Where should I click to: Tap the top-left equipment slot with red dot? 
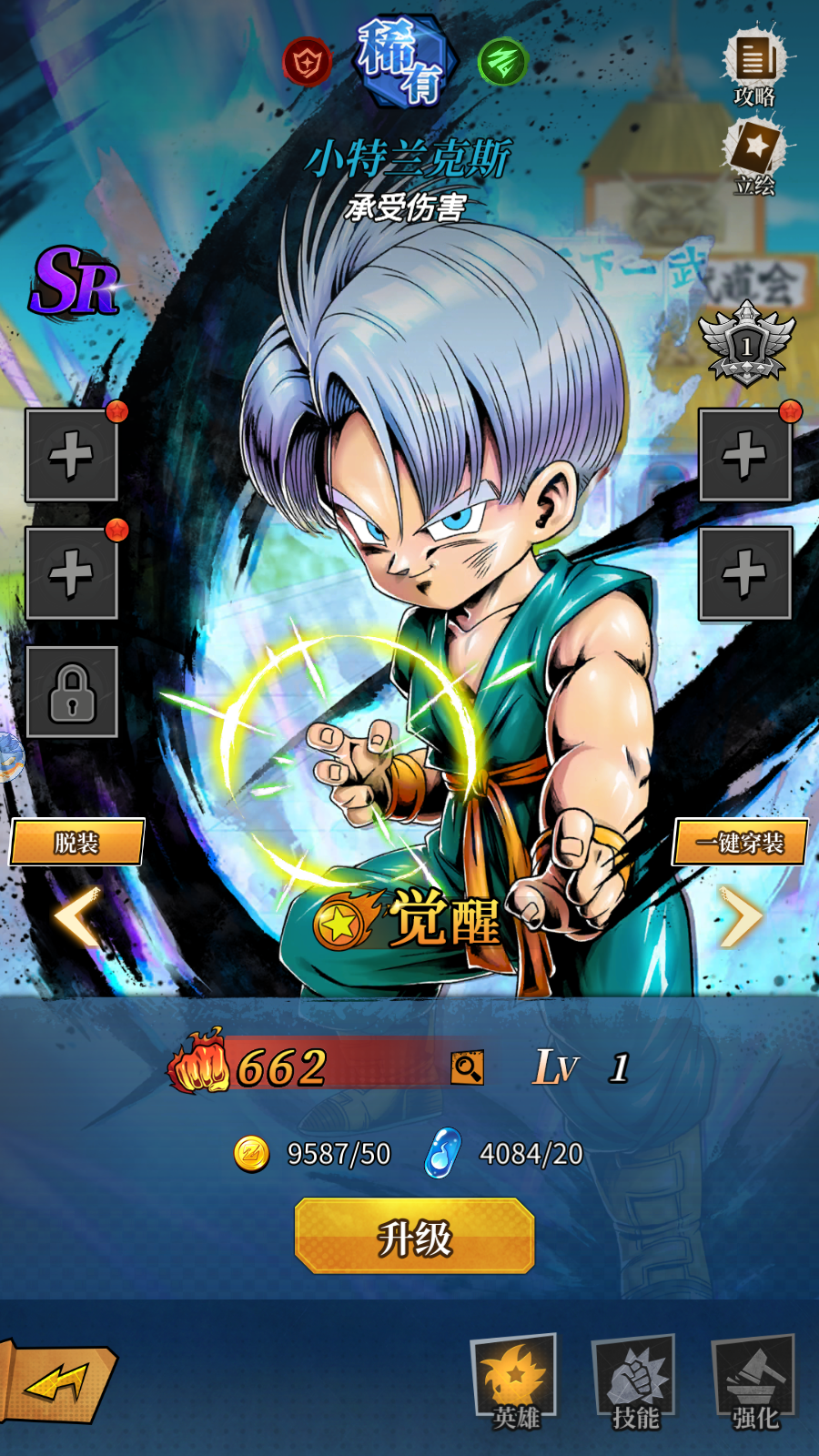pos(73,455)
